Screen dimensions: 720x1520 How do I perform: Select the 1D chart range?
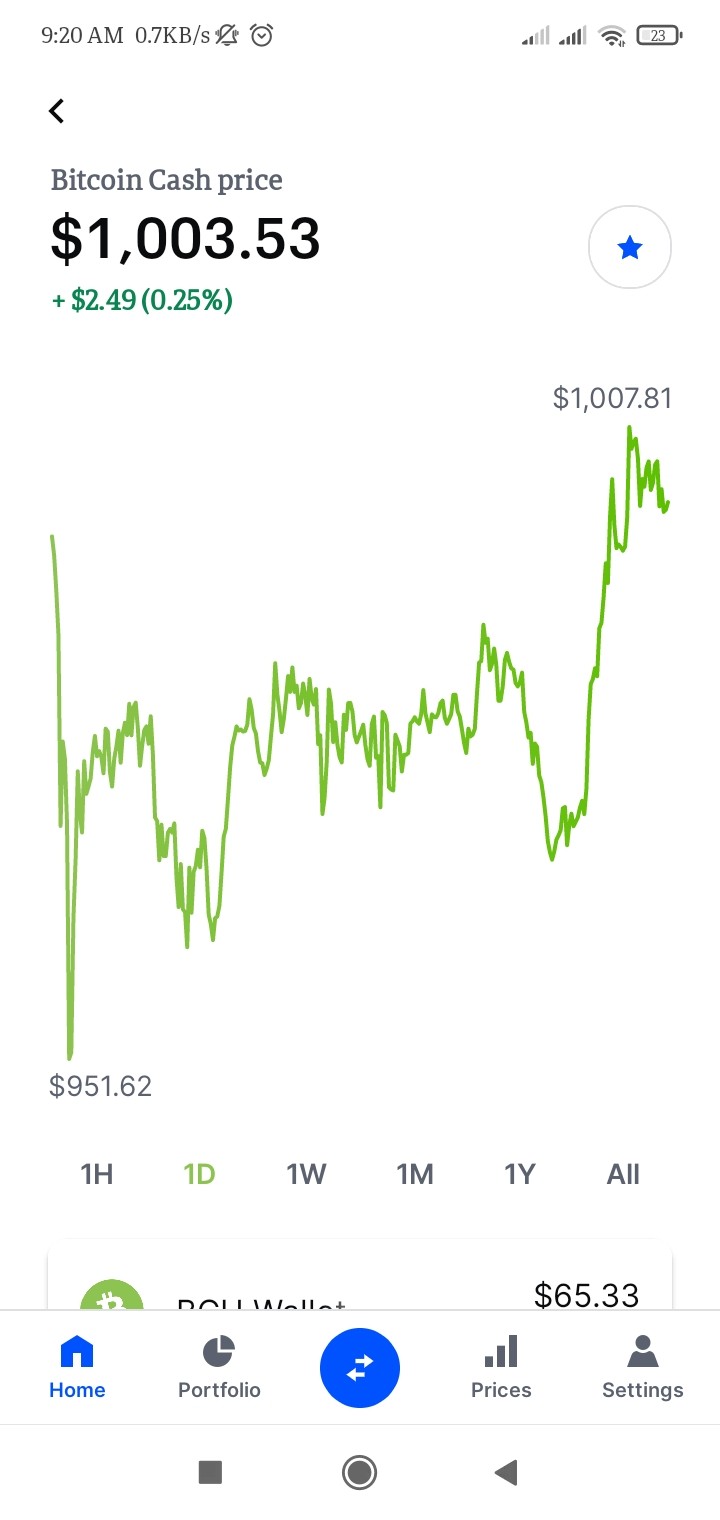coord(200,1174)
